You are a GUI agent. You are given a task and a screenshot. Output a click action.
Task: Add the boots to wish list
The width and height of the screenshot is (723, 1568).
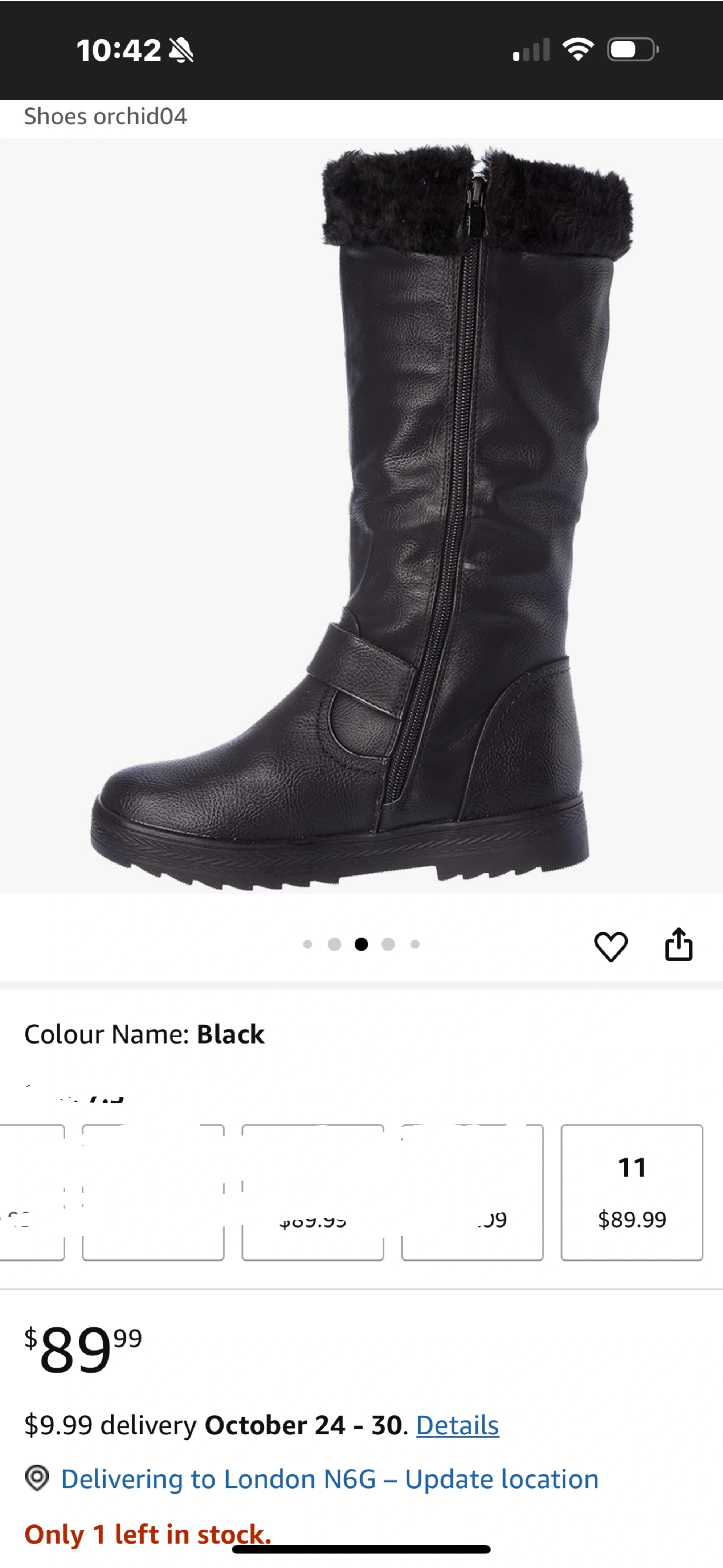610,947
